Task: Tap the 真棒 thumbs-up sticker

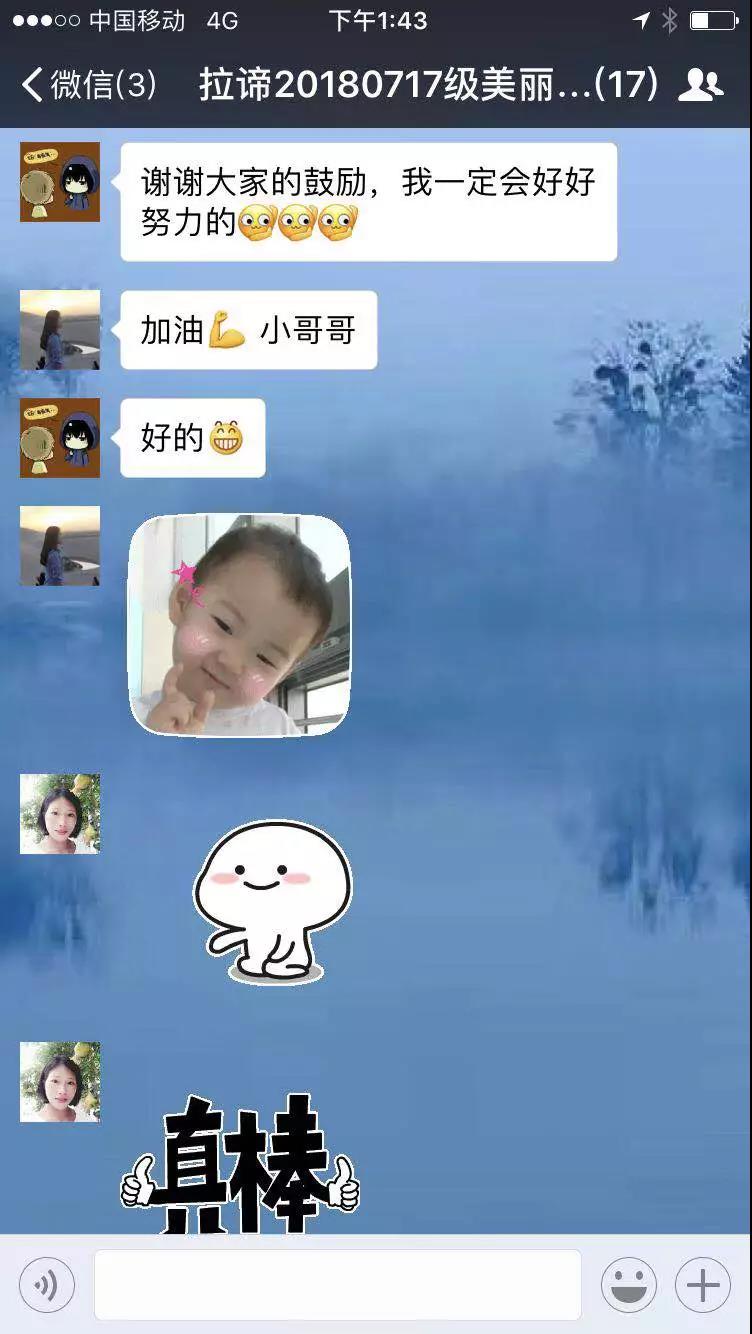Action: click(x=240, y=1163)
